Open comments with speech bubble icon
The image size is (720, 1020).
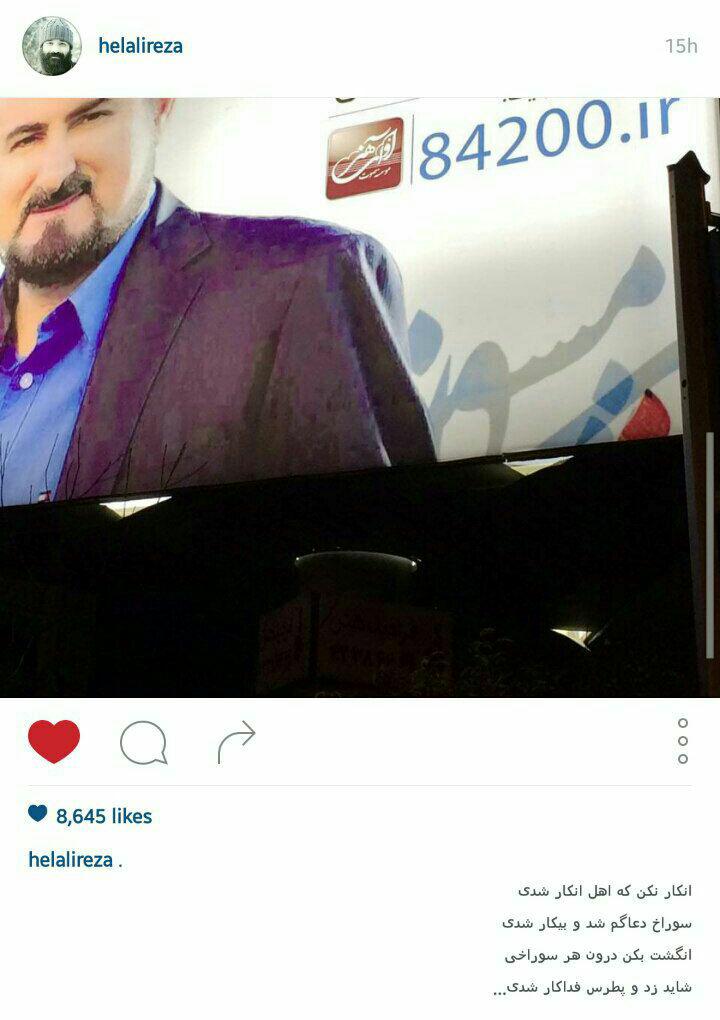[143, 743]
